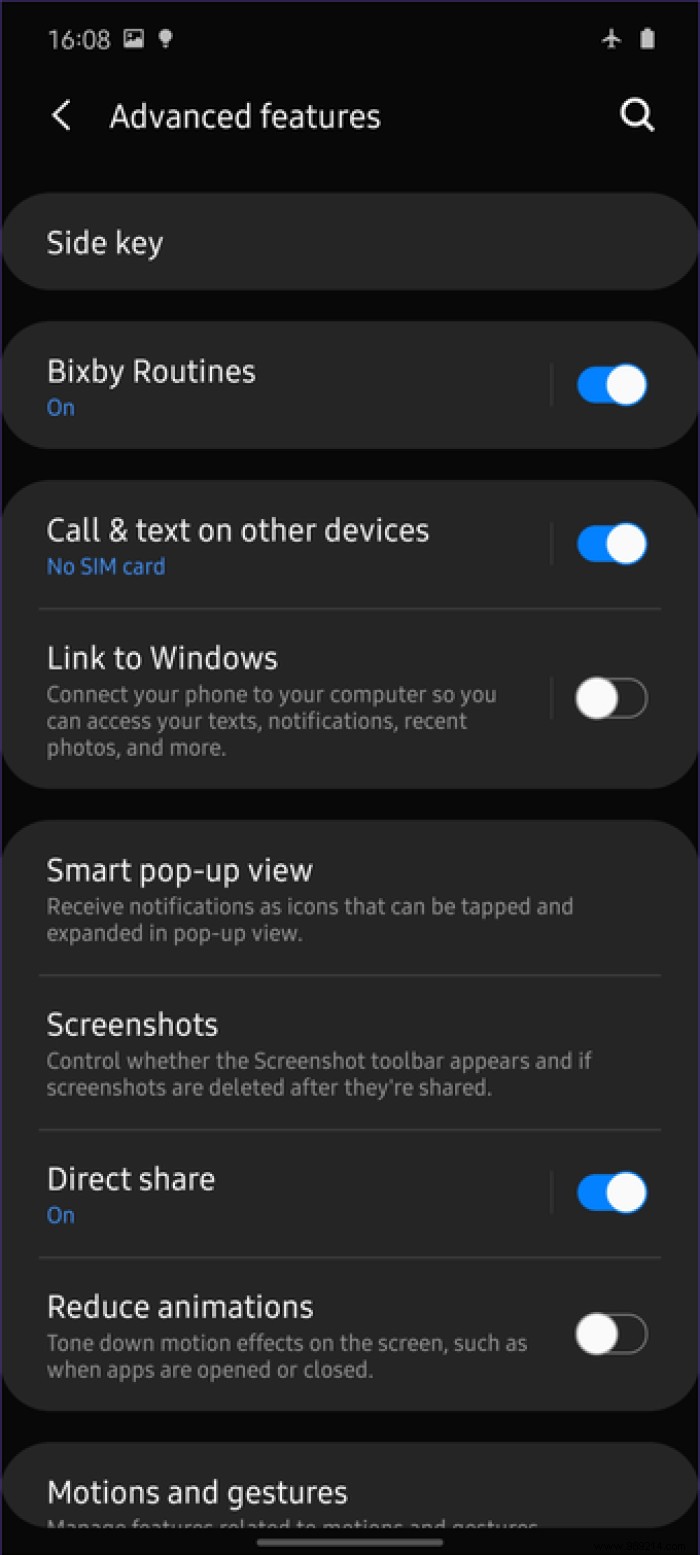Switch off the Direct share toggle
Screen dimensions: 700x1555
612,1193
